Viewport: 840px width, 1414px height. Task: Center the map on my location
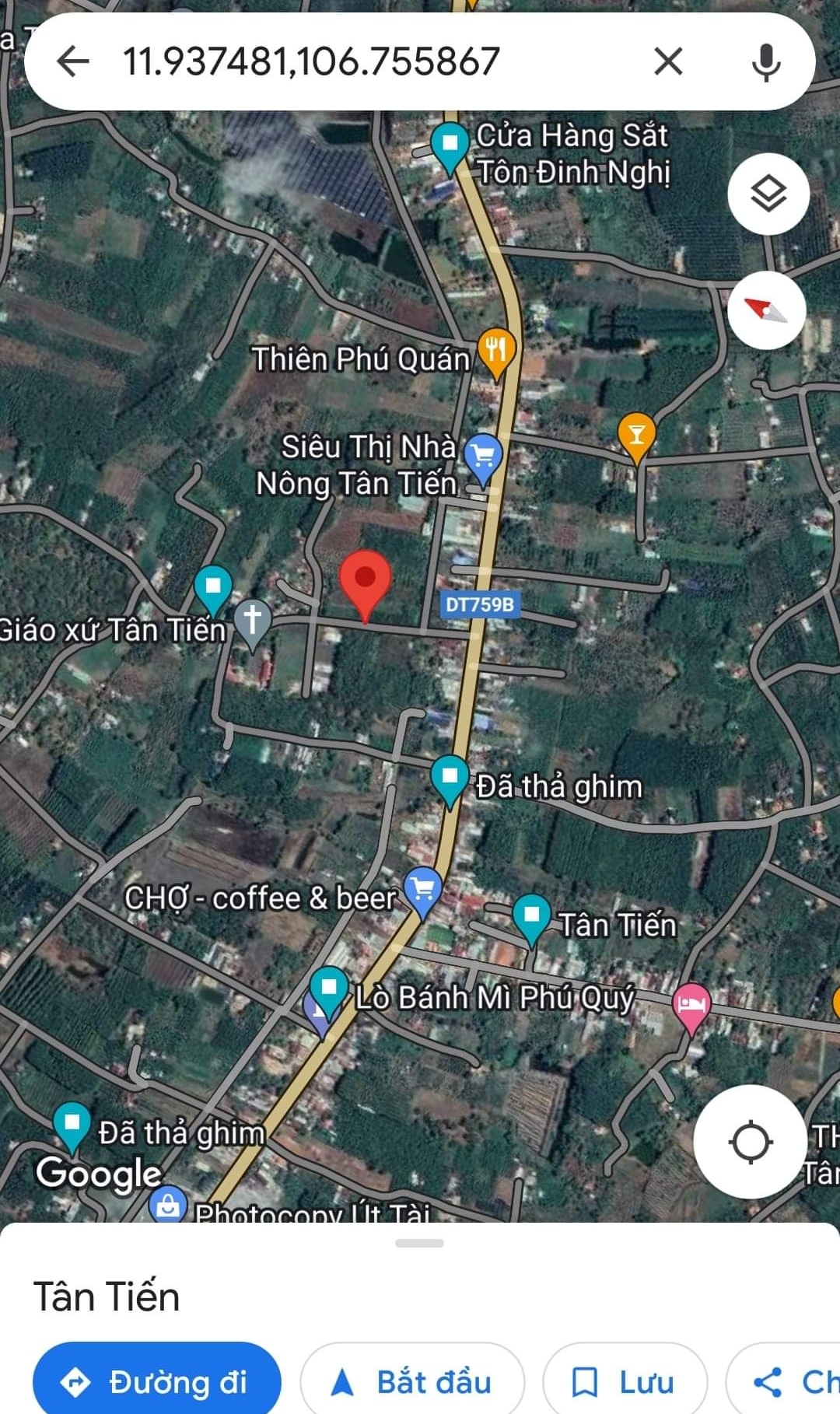(x=750, y=1142)
